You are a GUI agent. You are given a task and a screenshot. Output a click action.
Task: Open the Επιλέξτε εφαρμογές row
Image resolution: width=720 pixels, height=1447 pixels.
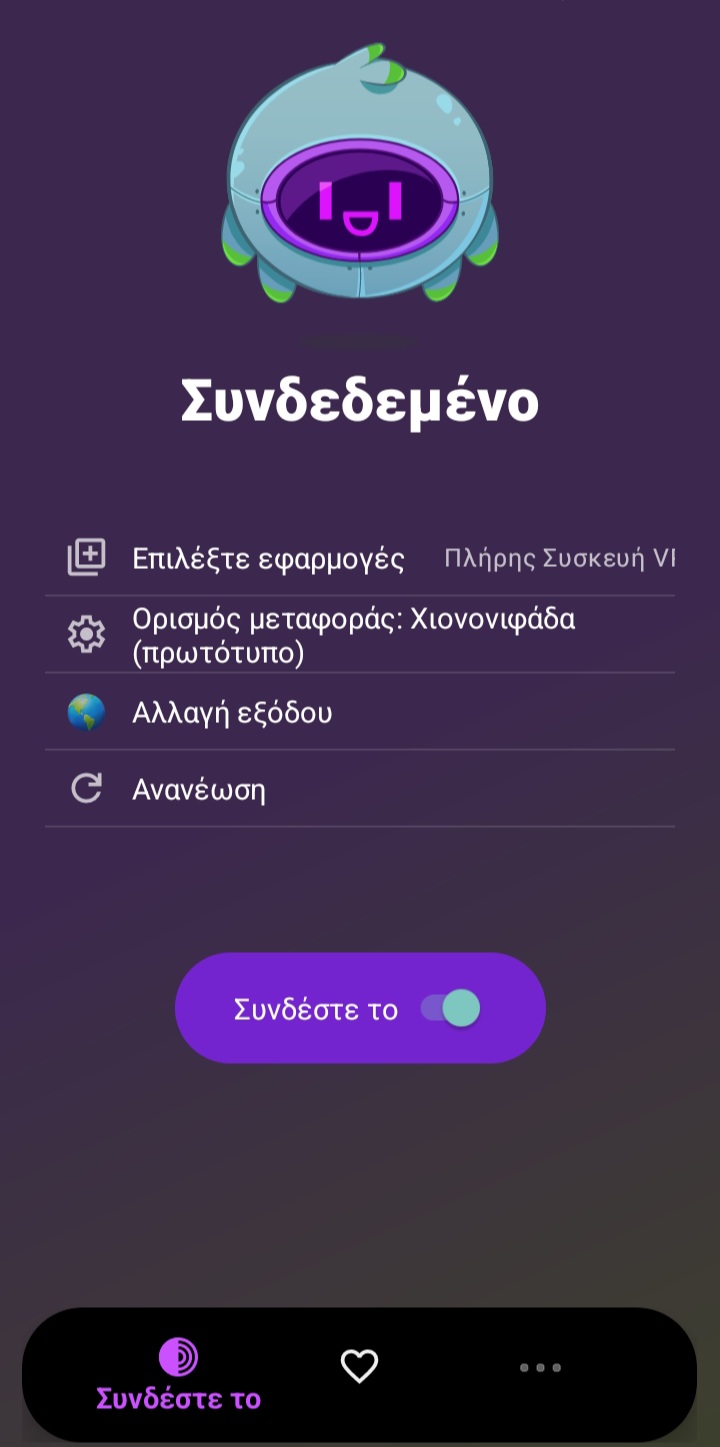(x=268, y=558)
